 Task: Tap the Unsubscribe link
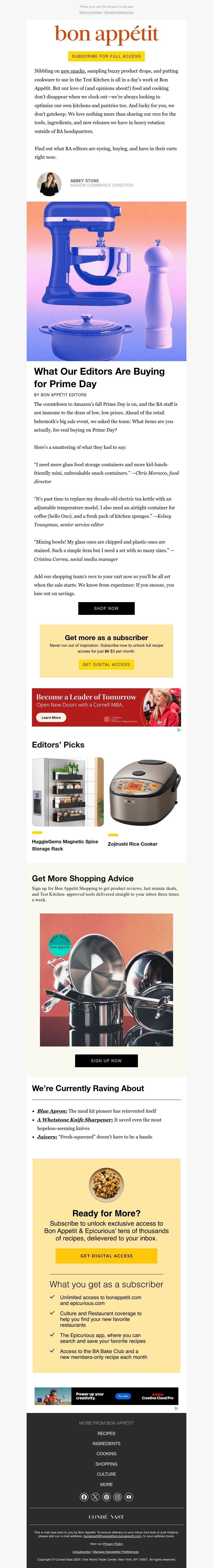click(x=81, y=1552)
